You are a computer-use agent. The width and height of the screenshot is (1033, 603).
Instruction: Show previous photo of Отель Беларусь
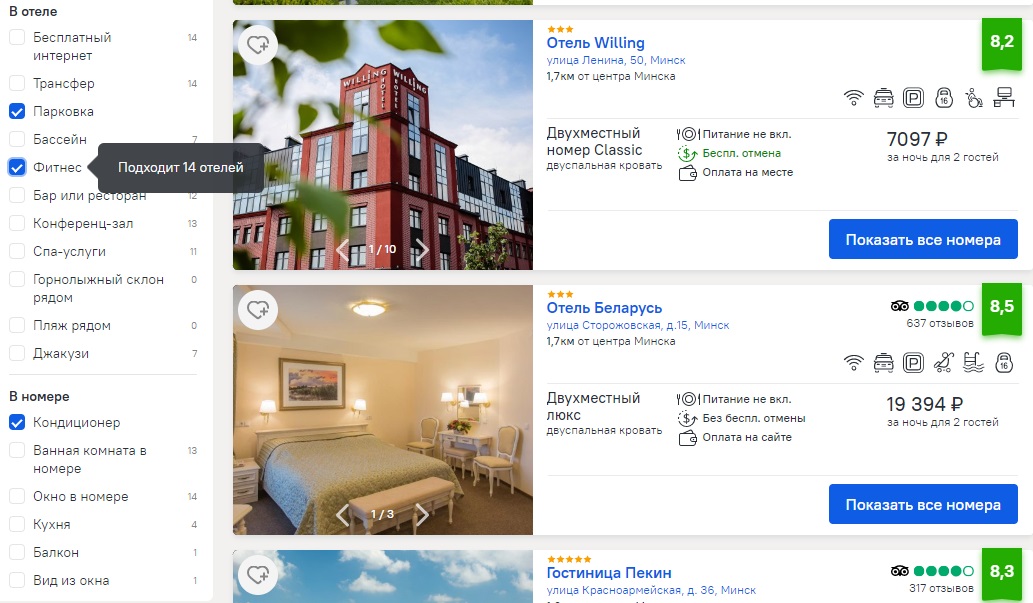343,515
